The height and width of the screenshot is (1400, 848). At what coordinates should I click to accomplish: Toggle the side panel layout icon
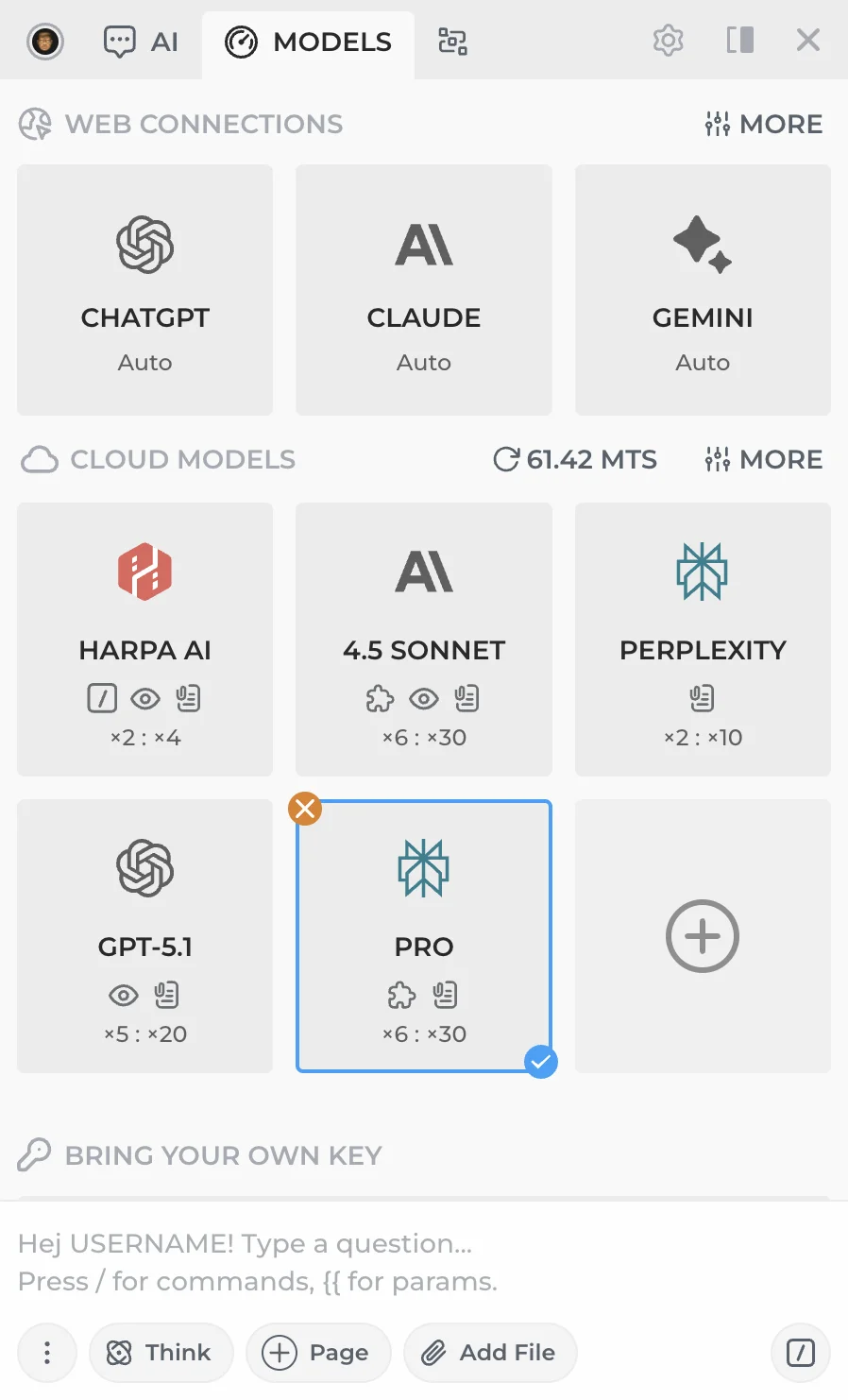pyautogui.click(x=739, y=41)
